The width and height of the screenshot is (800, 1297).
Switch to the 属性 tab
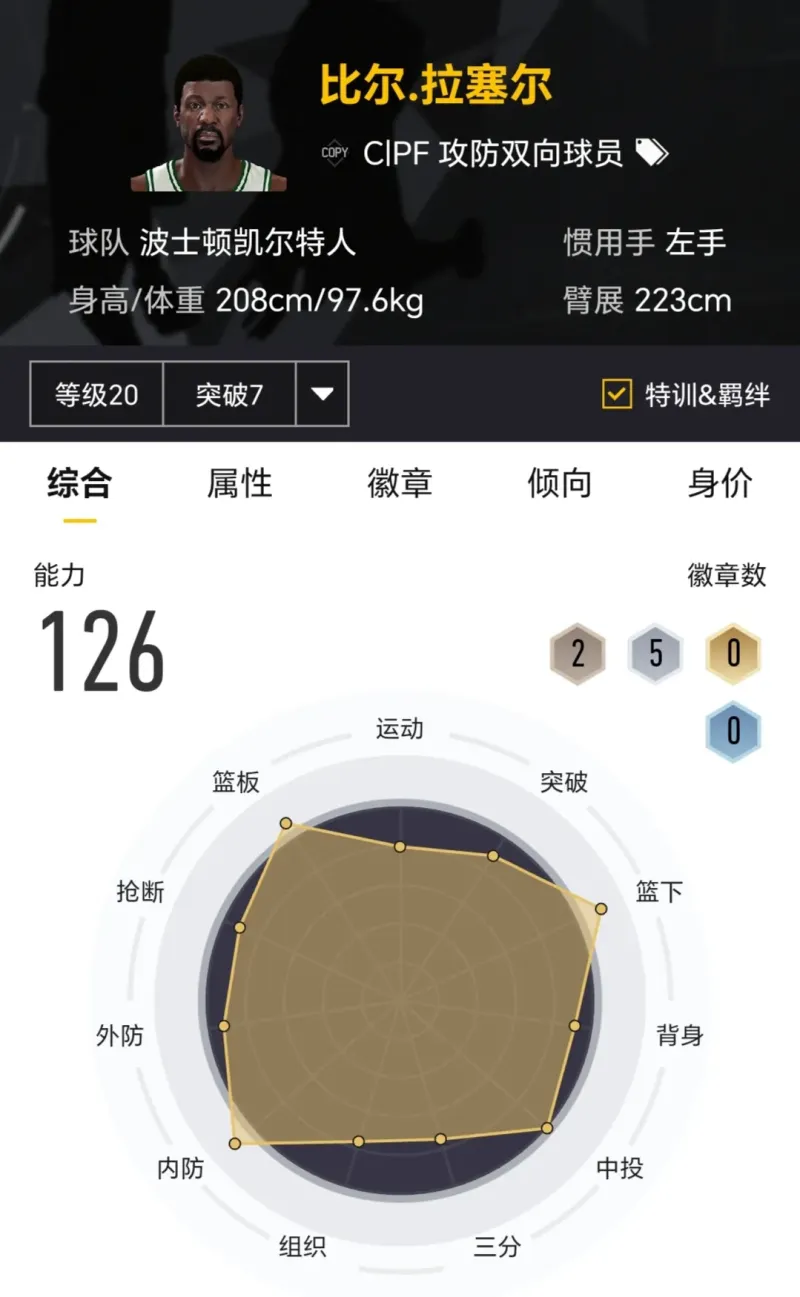(x=240, y=483)
